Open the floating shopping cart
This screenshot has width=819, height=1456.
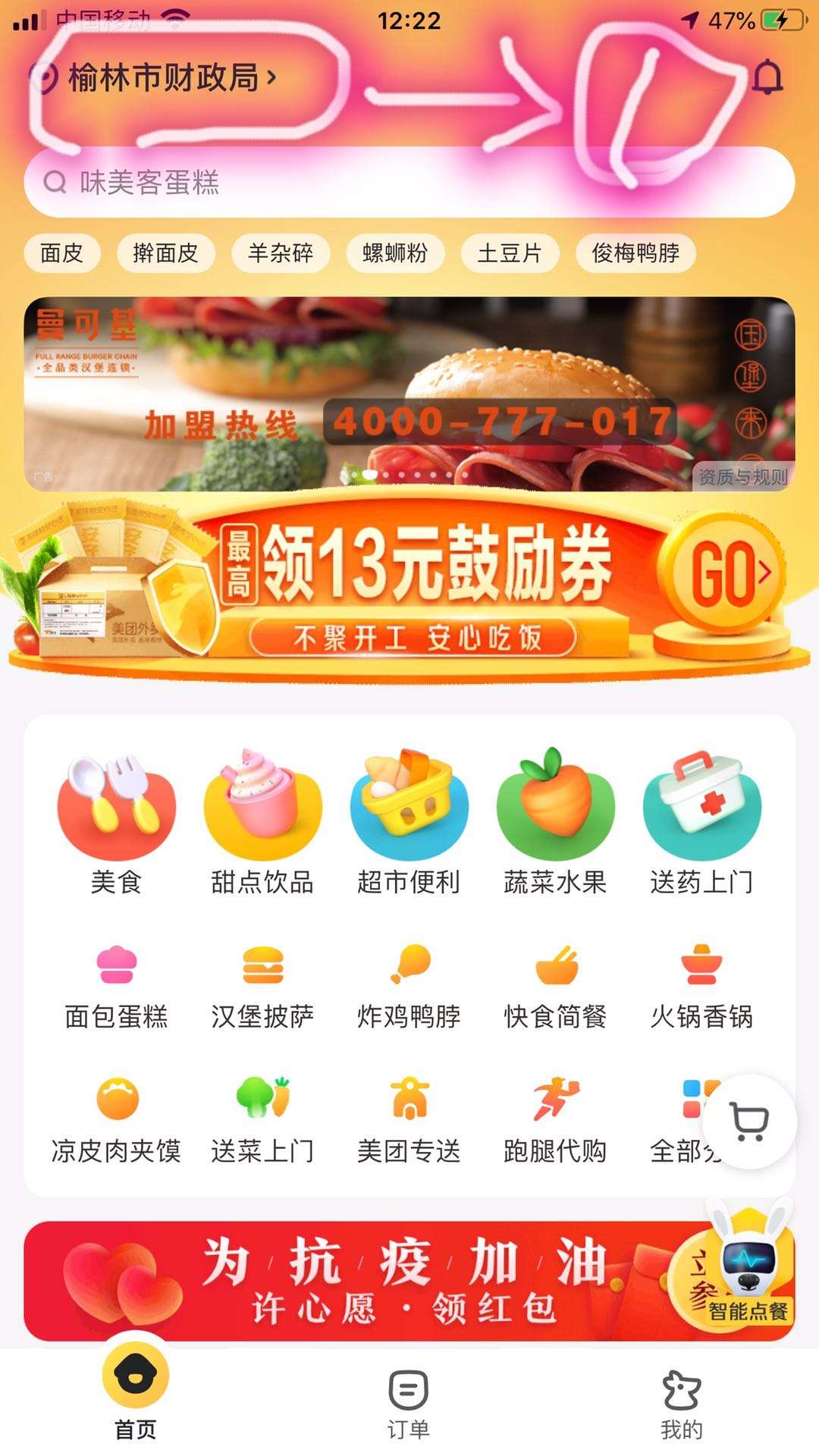(x=749, y=1121)
